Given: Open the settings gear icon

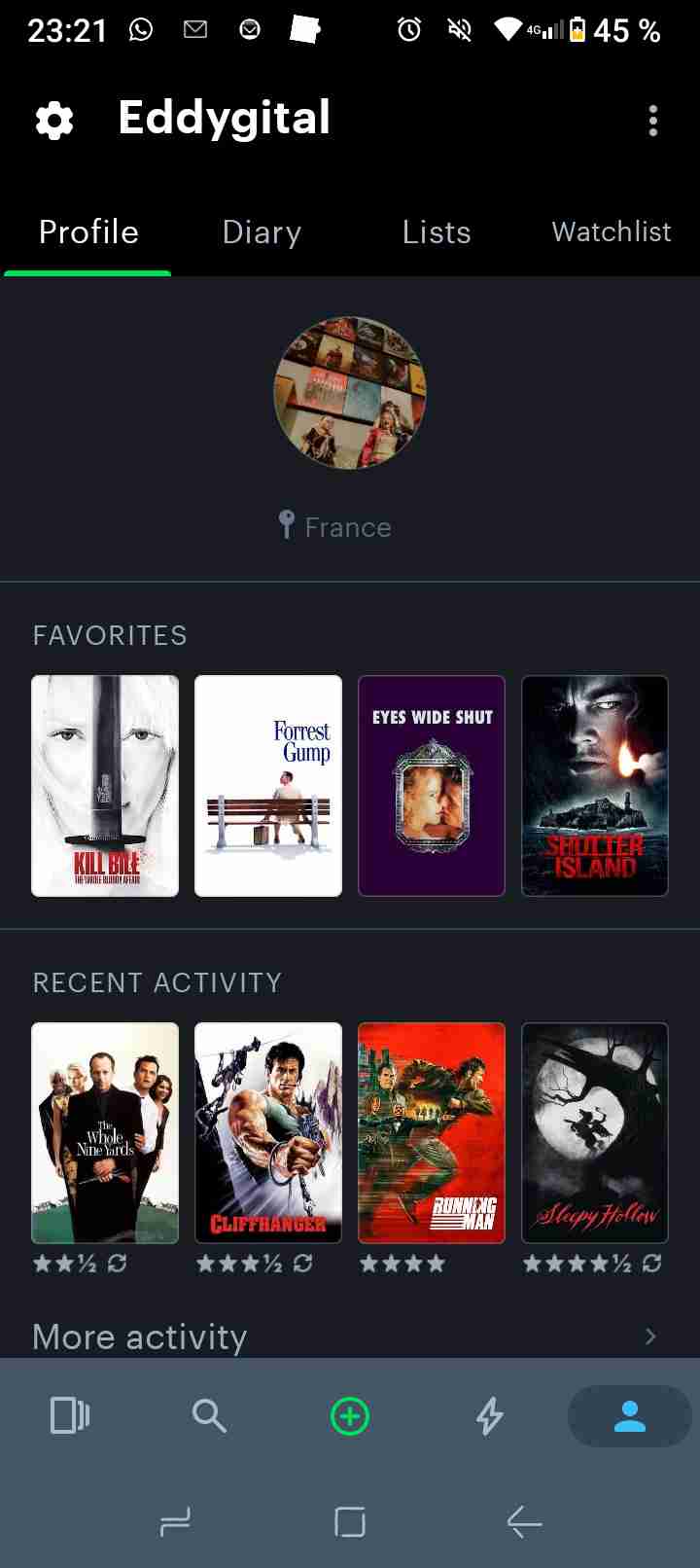Looking at the screenshot, I should click(x=54, y=121).
